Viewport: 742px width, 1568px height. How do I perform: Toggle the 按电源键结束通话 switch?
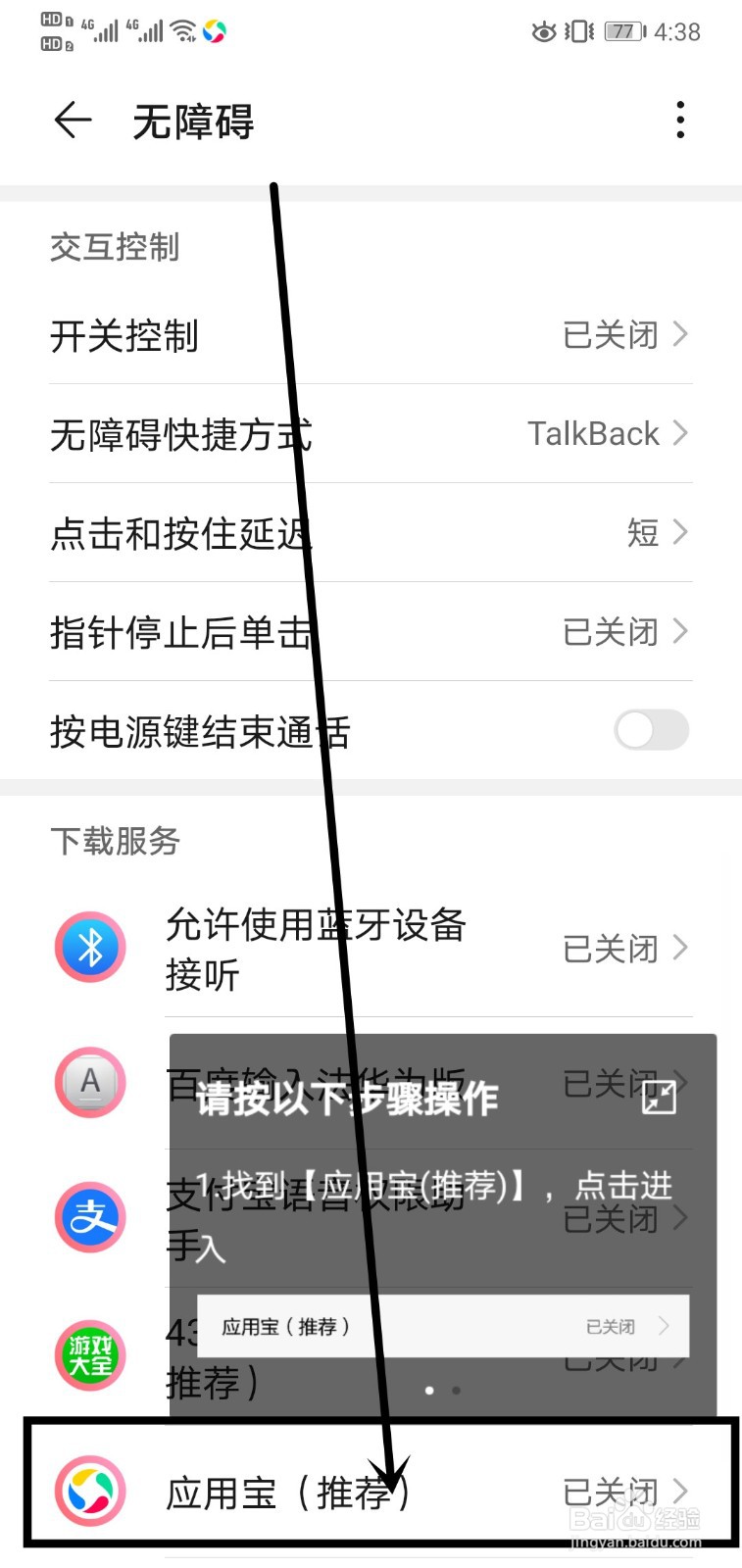tap(651, 730)
